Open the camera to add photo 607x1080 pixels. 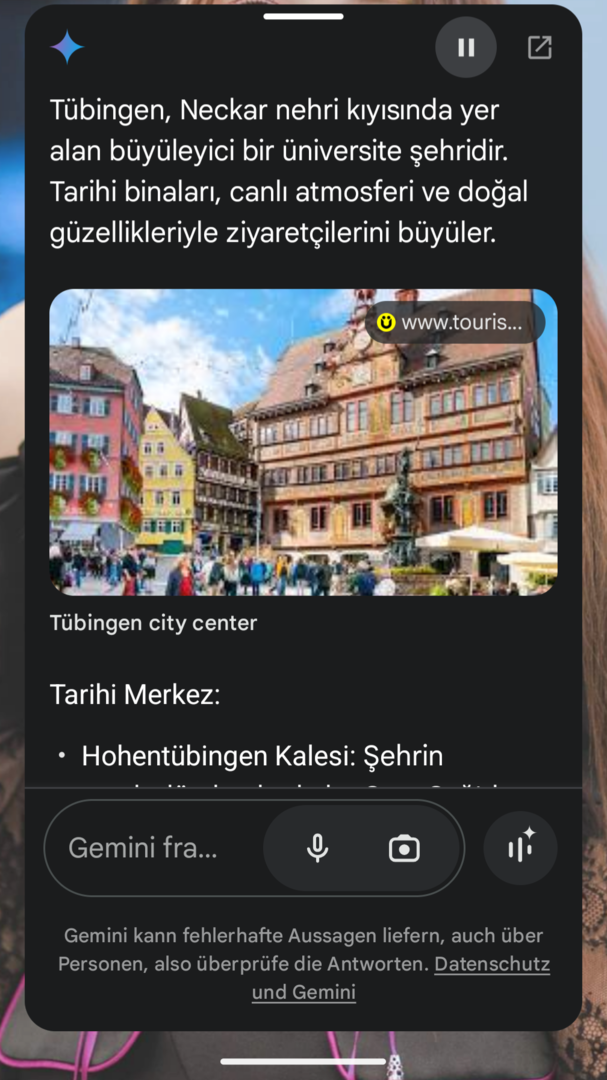[x=404, y=848]
